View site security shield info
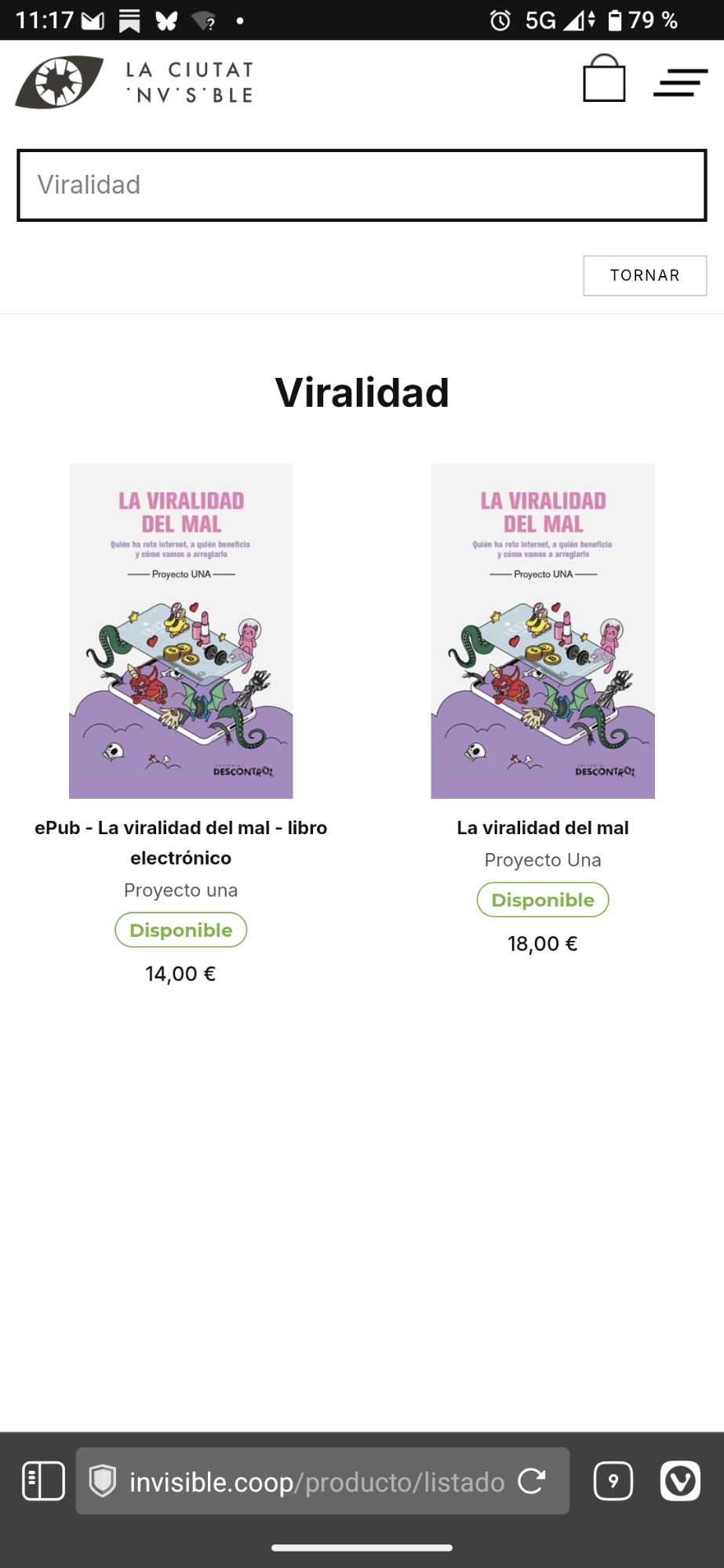This screenshot has width=724, height=1568. coord(103,1481)
